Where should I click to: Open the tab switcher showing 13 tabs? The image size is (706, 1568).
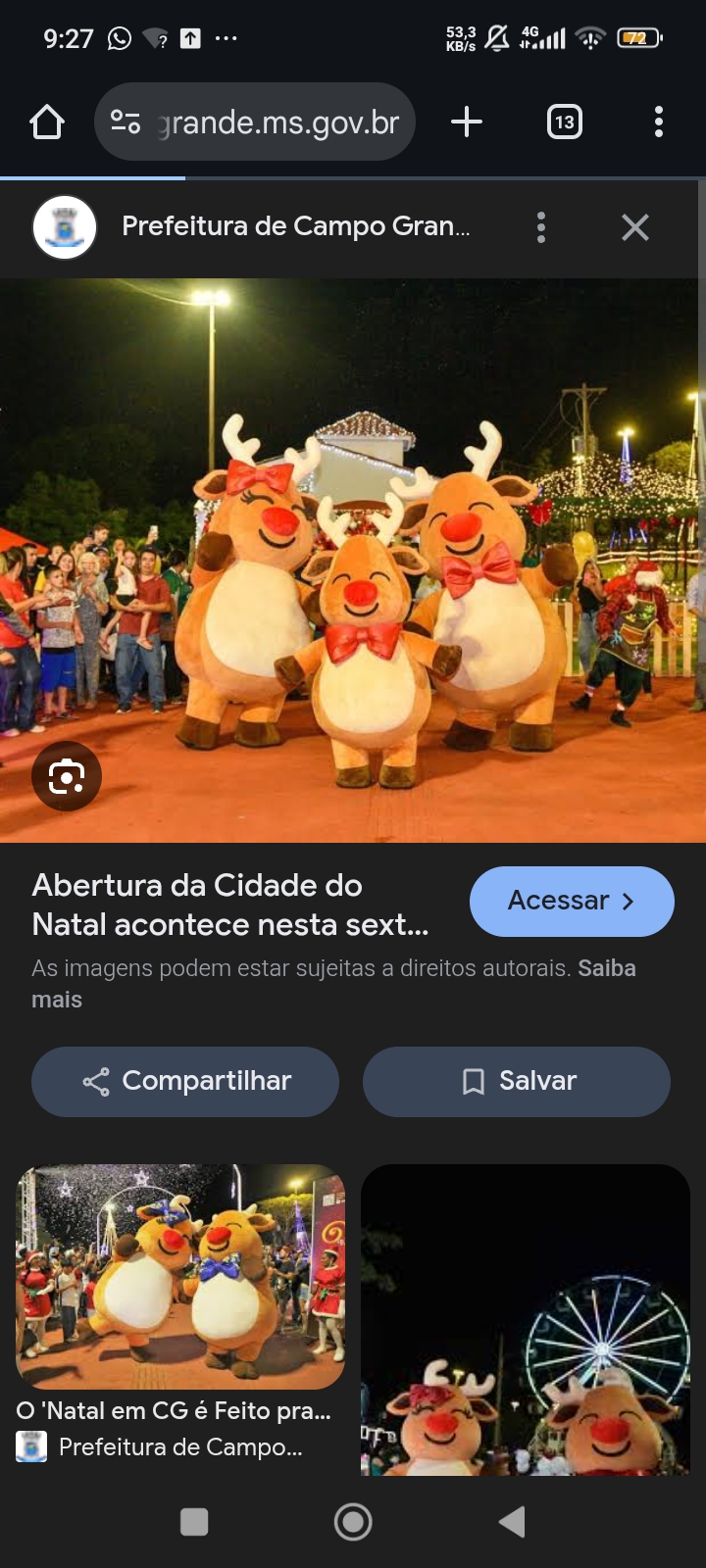[564, 122]
